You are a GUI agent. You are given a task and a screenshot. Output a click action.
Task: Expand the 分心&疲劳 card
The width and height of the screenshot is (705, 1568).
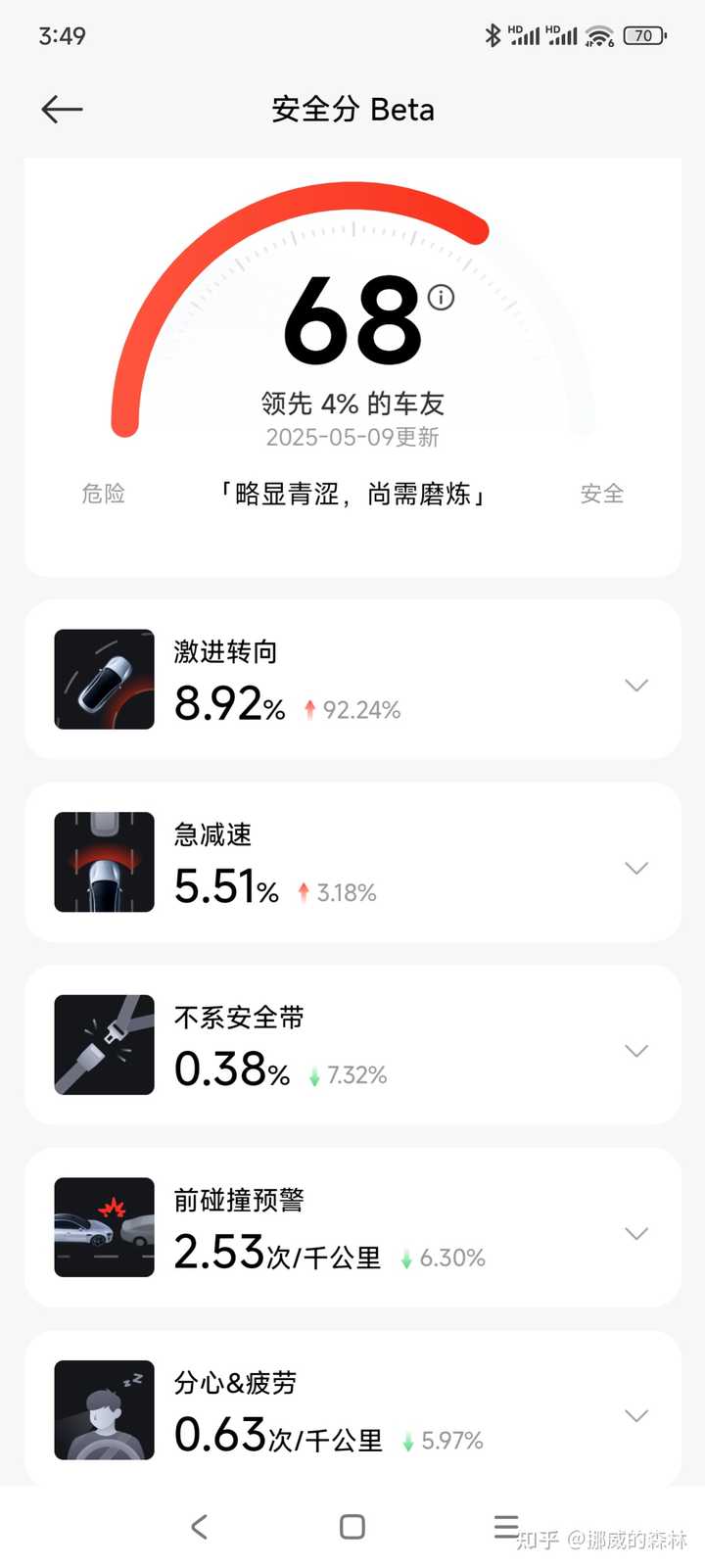636,1415
